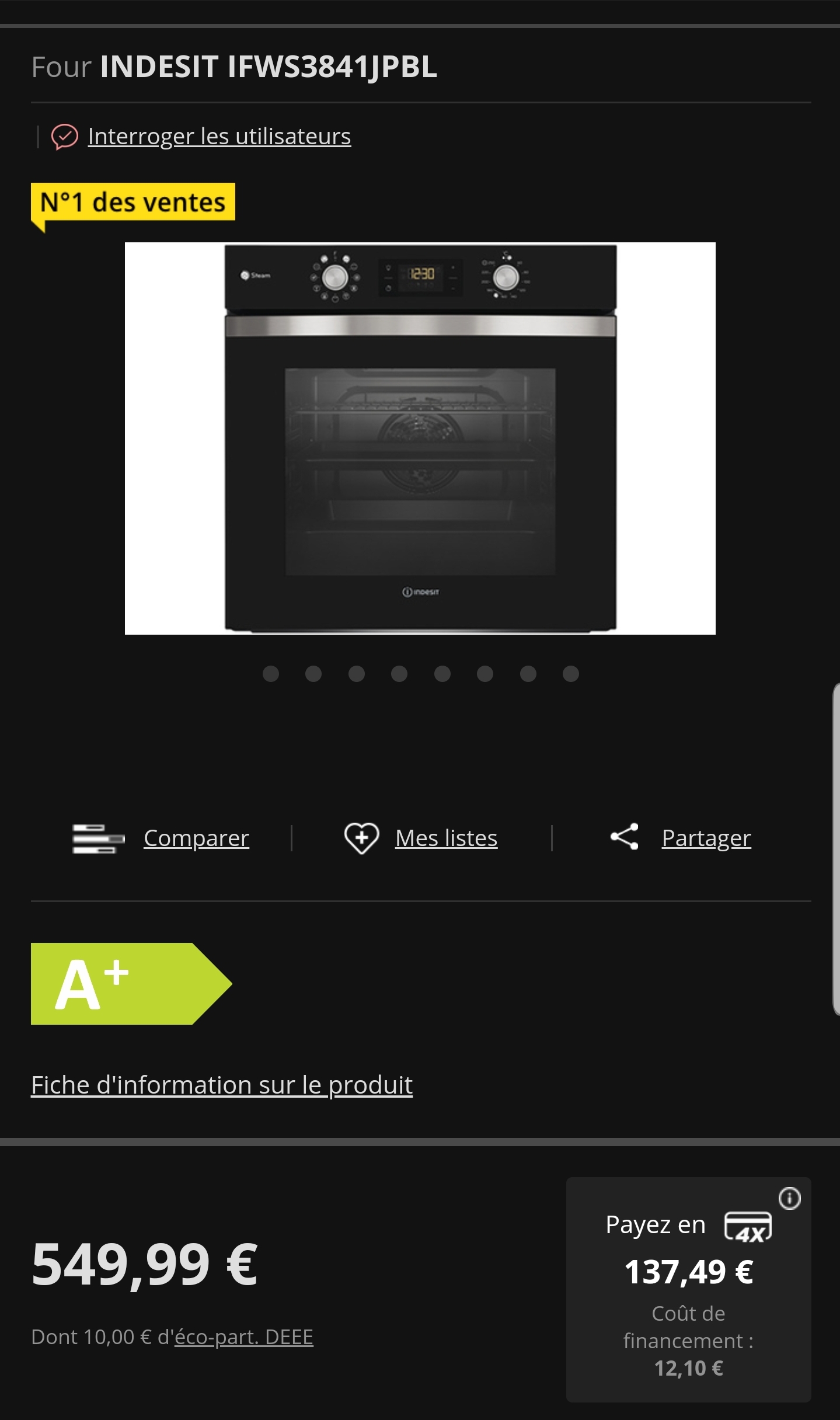Image resolution: width=840 pixels, height=1420 pixels.
Task: Select the second image carousel dot
Action: (313, 674)
